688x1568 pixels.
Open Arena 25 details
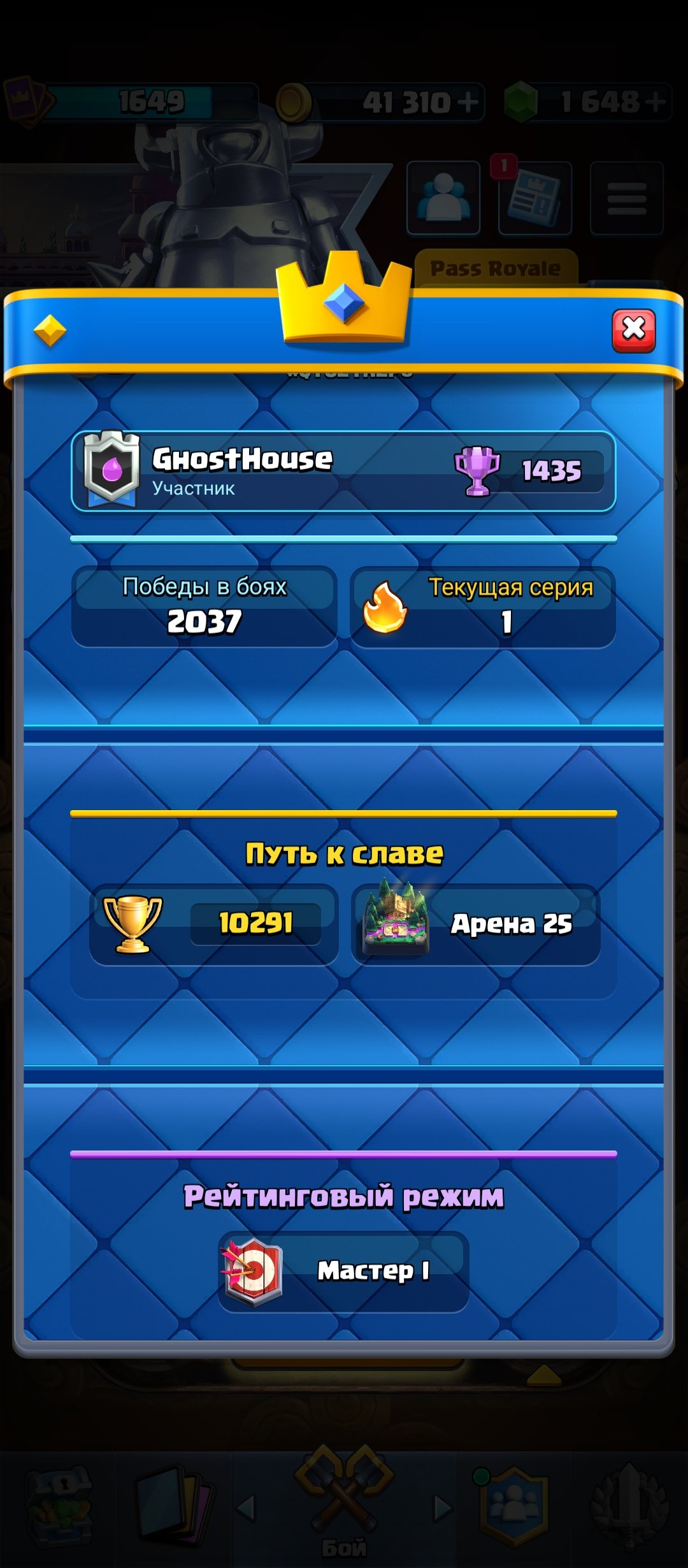476,924
